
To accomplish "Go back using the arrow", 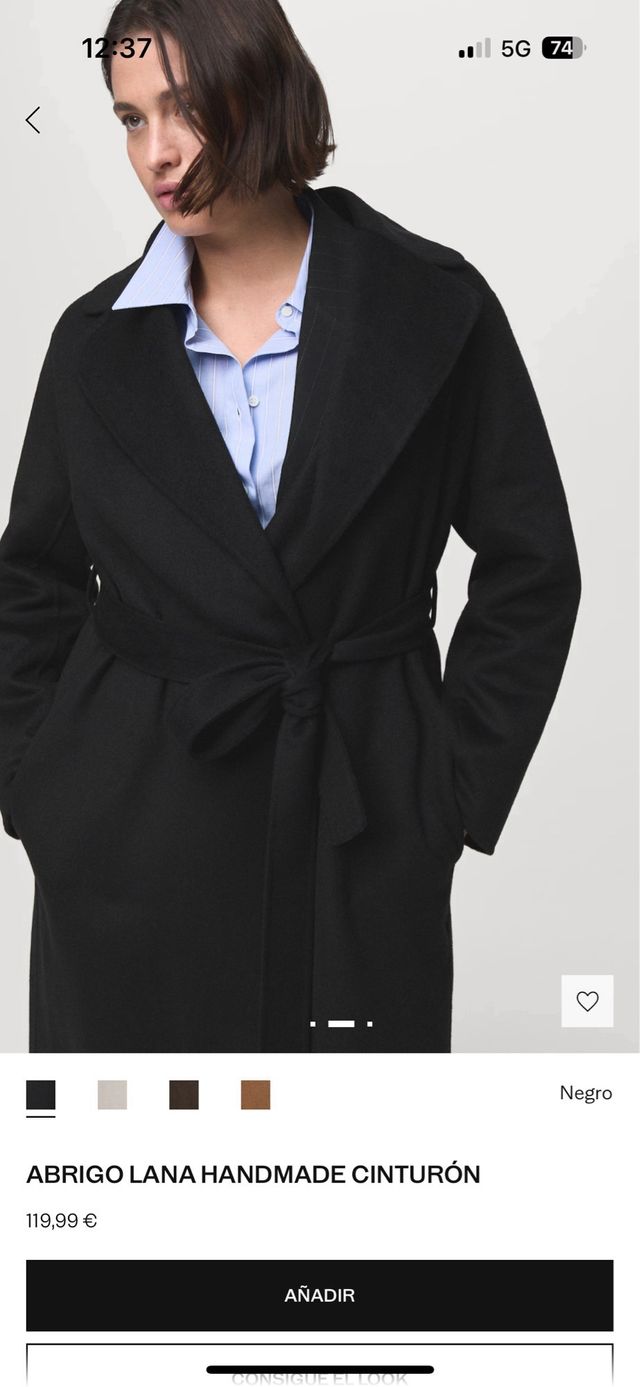I will tap(33, 120).
